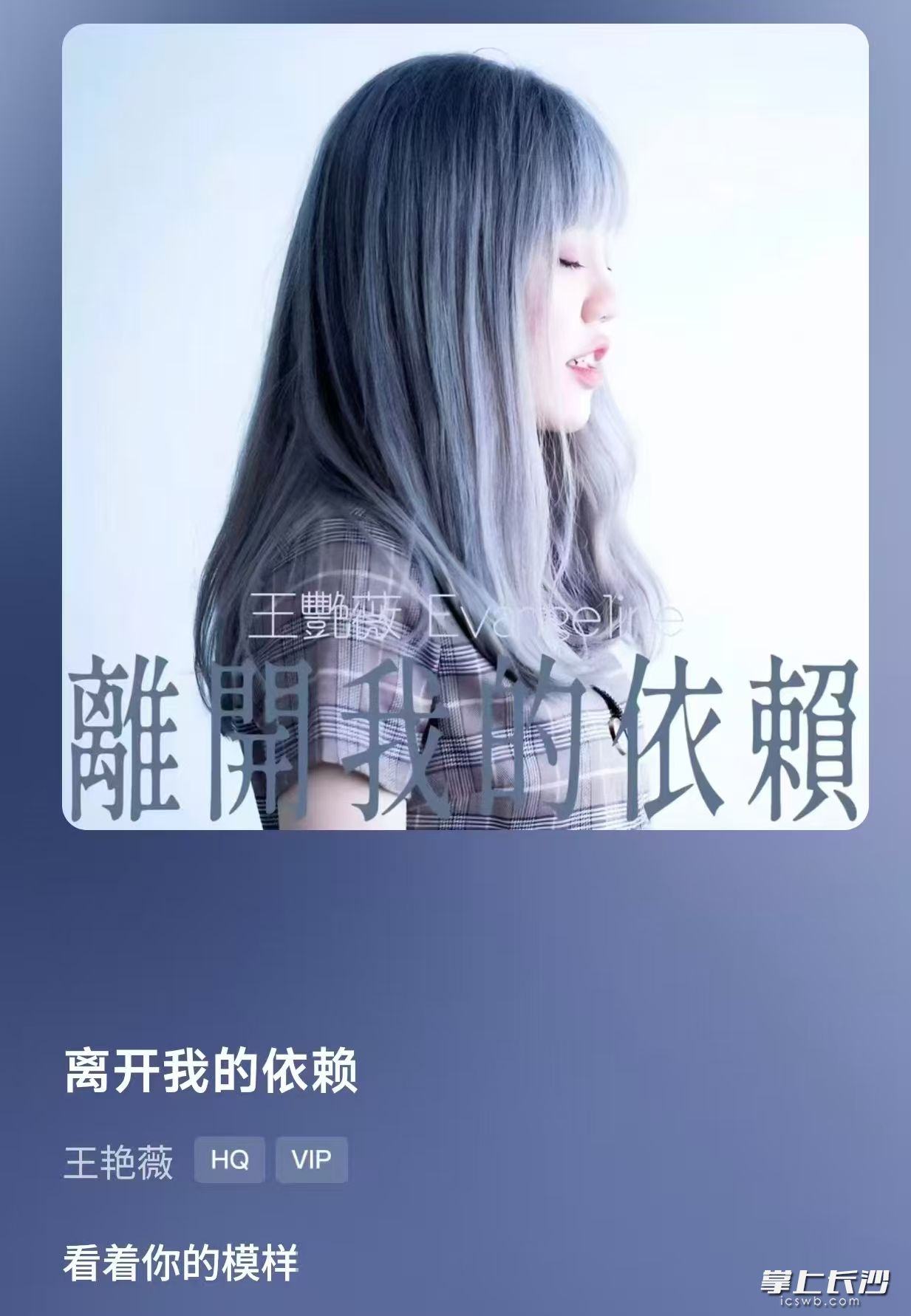Open the VIP badge

pos(311,1160)
